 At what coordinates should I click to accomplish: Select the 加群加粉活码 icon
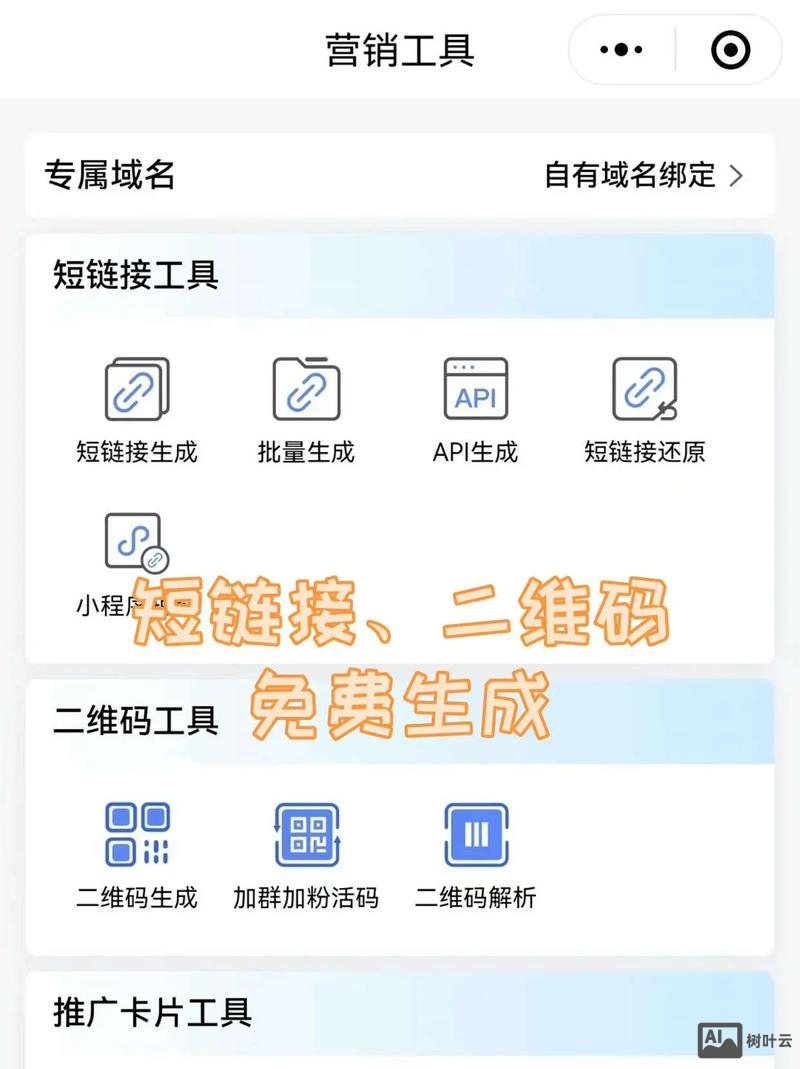pyautogui.click(x=308, y=834)
